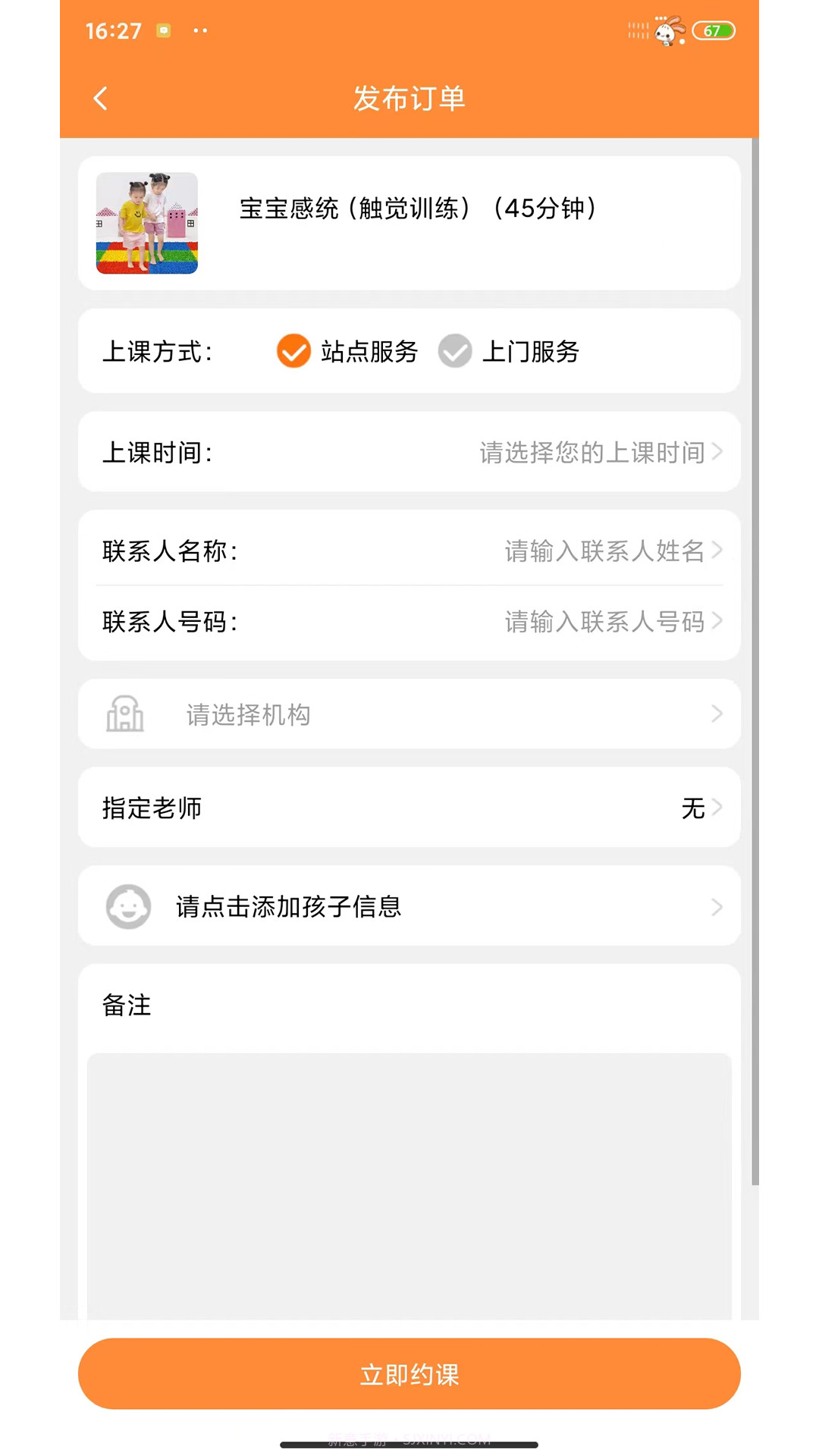This screenshot has height=1456, width=819.
Task: Focus the 备注 notes text area
Action: [x=409, y=1183]
